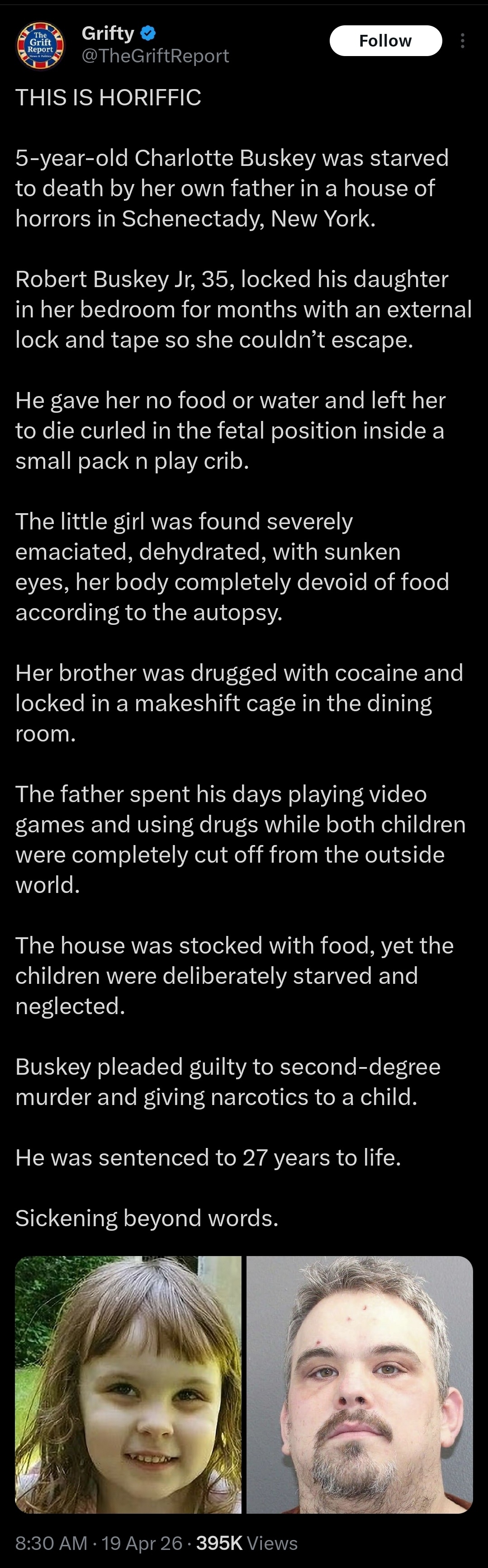View the post's 395K views details
The height and width of the screenshot is (1568, 488).
click(246, 1542)
